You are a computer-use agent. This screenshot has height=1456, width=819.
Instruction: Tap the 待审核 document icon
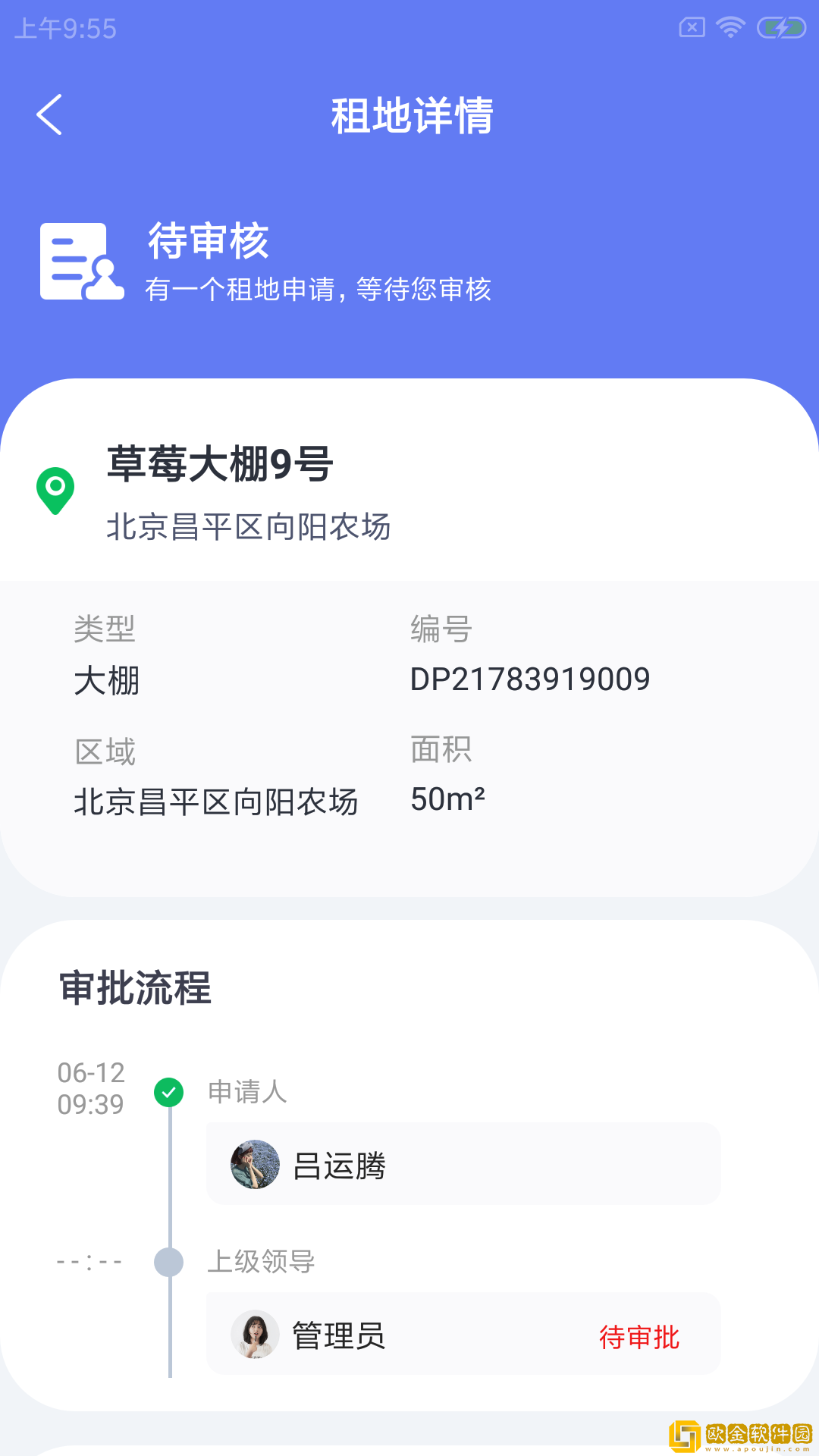click(78, 264)
